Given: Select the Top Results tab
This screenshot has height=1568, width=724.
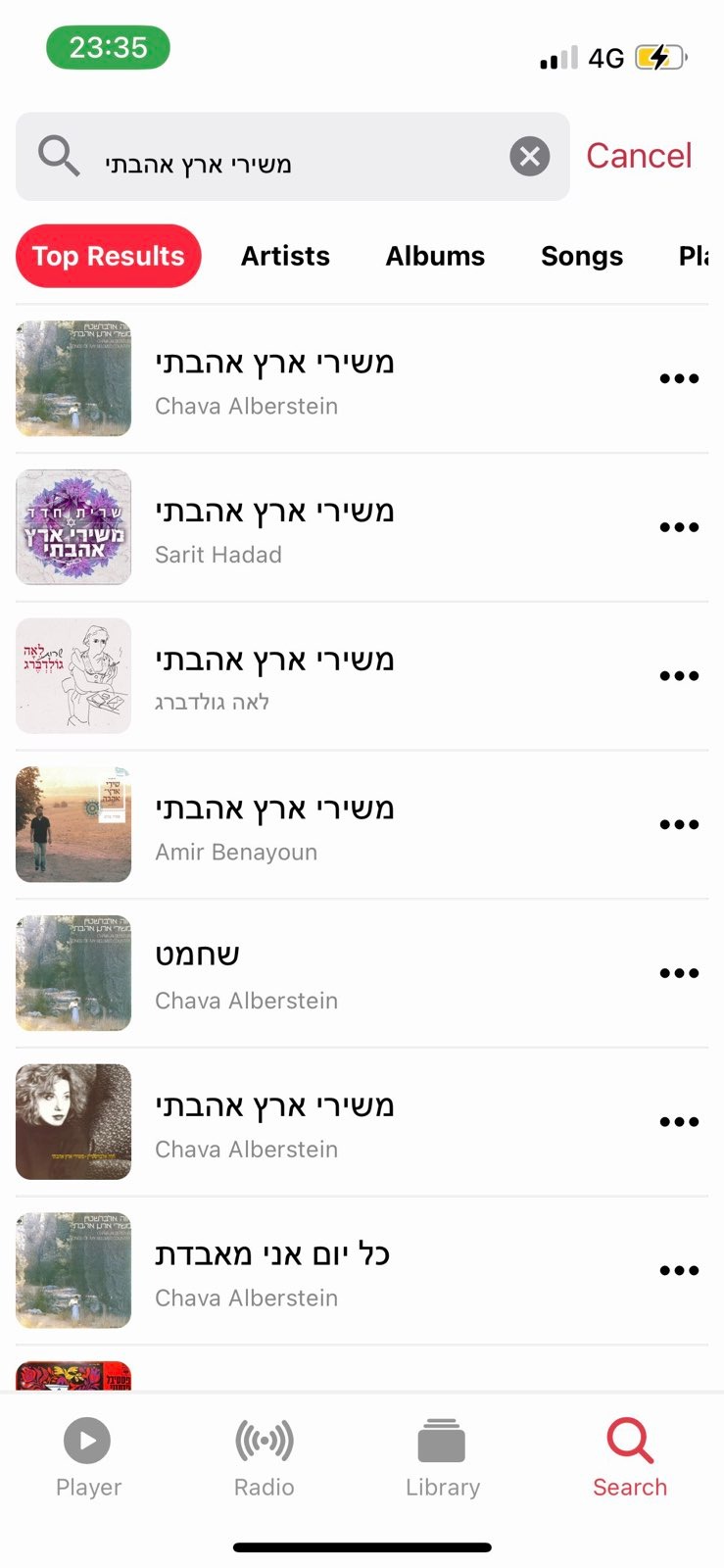Looking at the screenshot, I should coord(108,256).
